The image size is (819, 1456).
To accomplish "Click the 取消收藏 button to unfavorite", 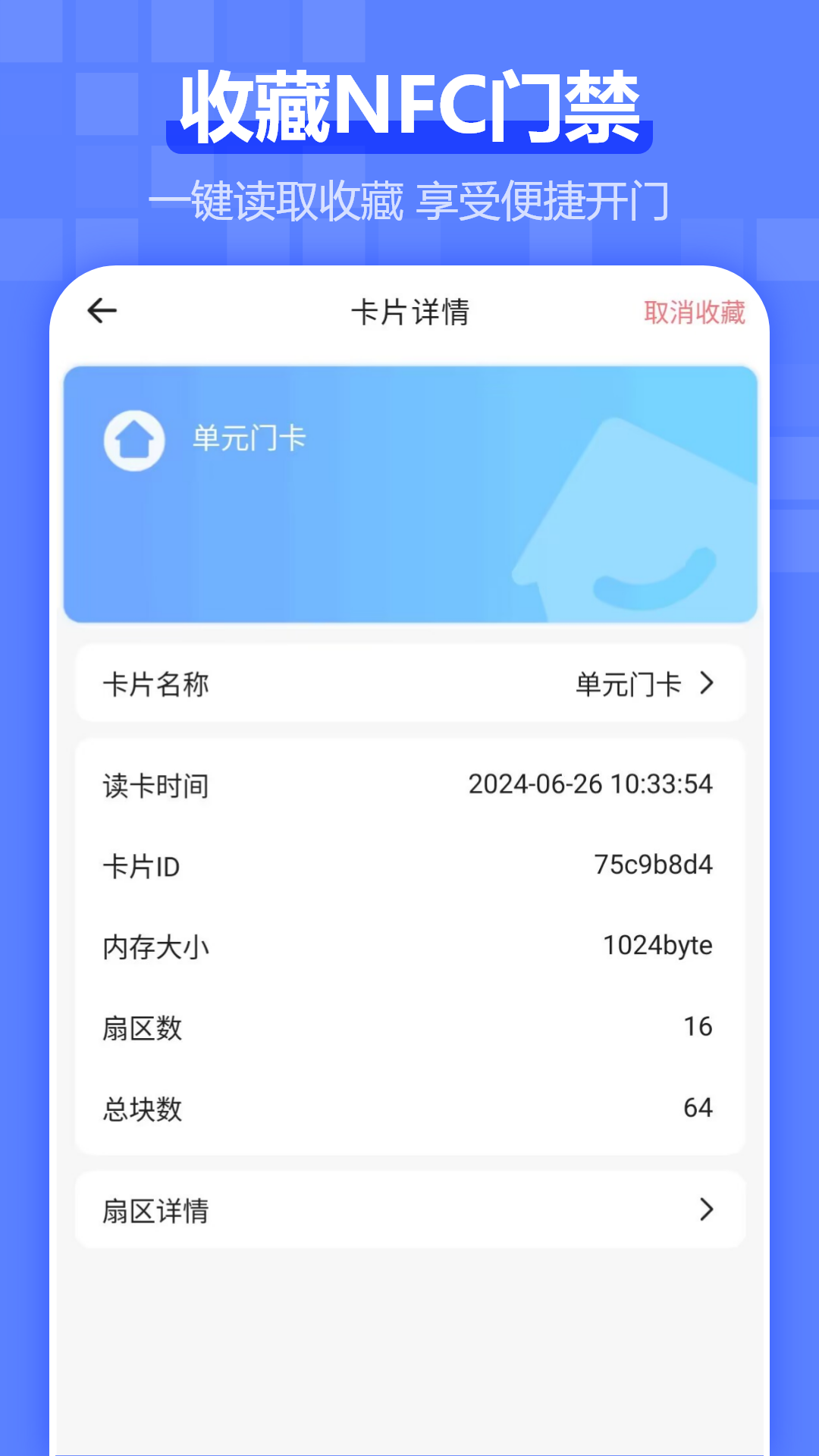I will [695, 310].
